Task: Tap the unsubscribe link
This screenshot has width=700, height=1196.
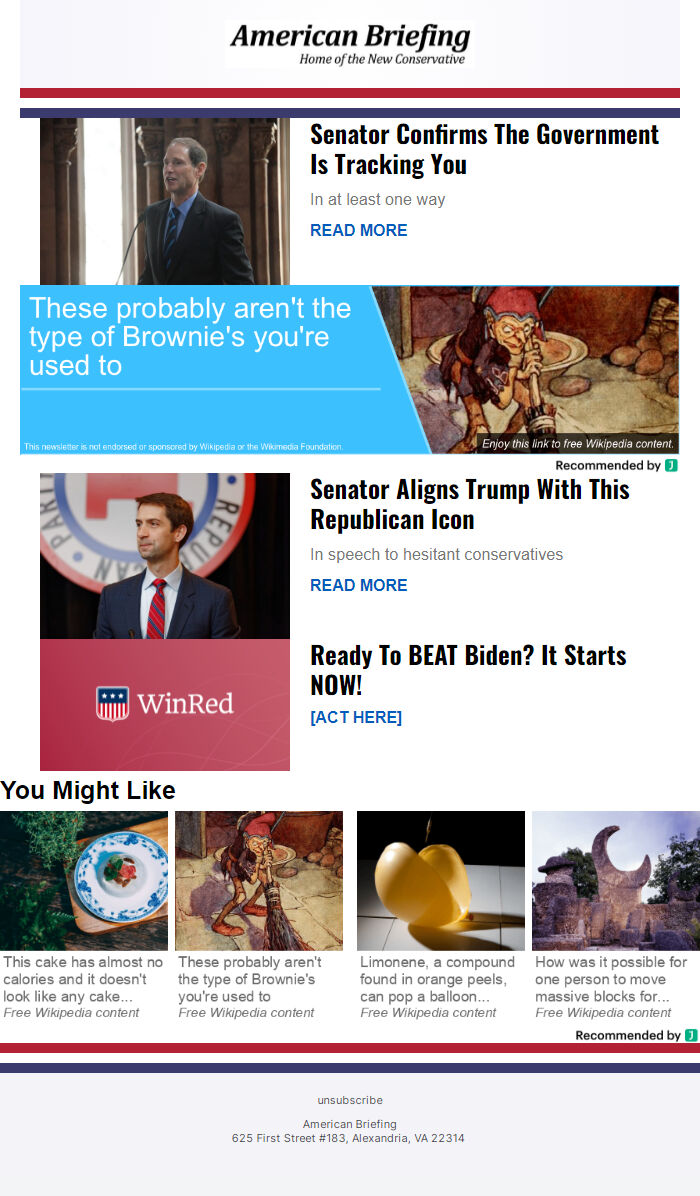Action: (350, 1100)
